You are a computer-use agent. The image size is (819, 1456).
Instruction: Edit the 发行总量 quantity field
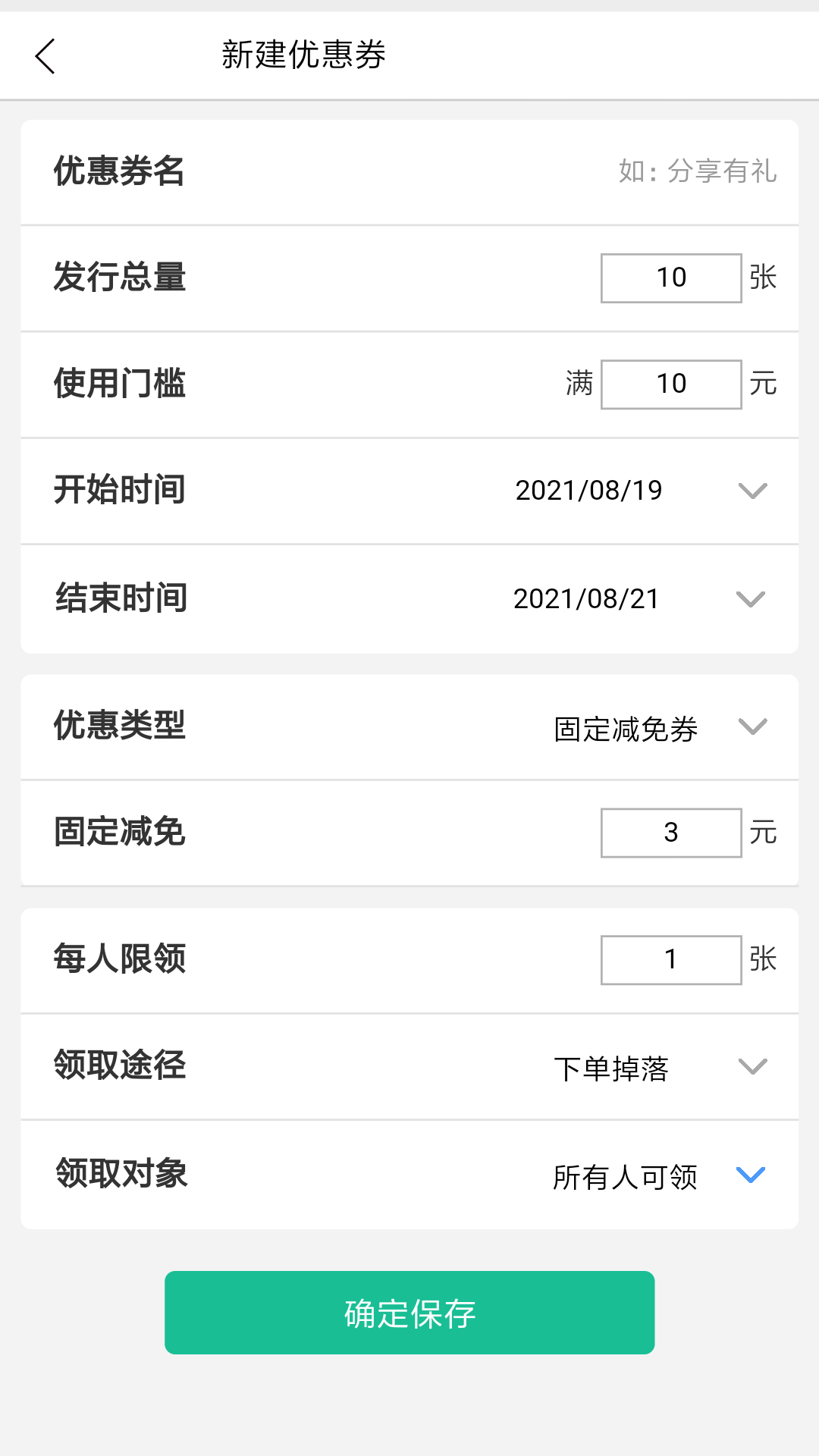pyautogui.click(x=670, y=278)
